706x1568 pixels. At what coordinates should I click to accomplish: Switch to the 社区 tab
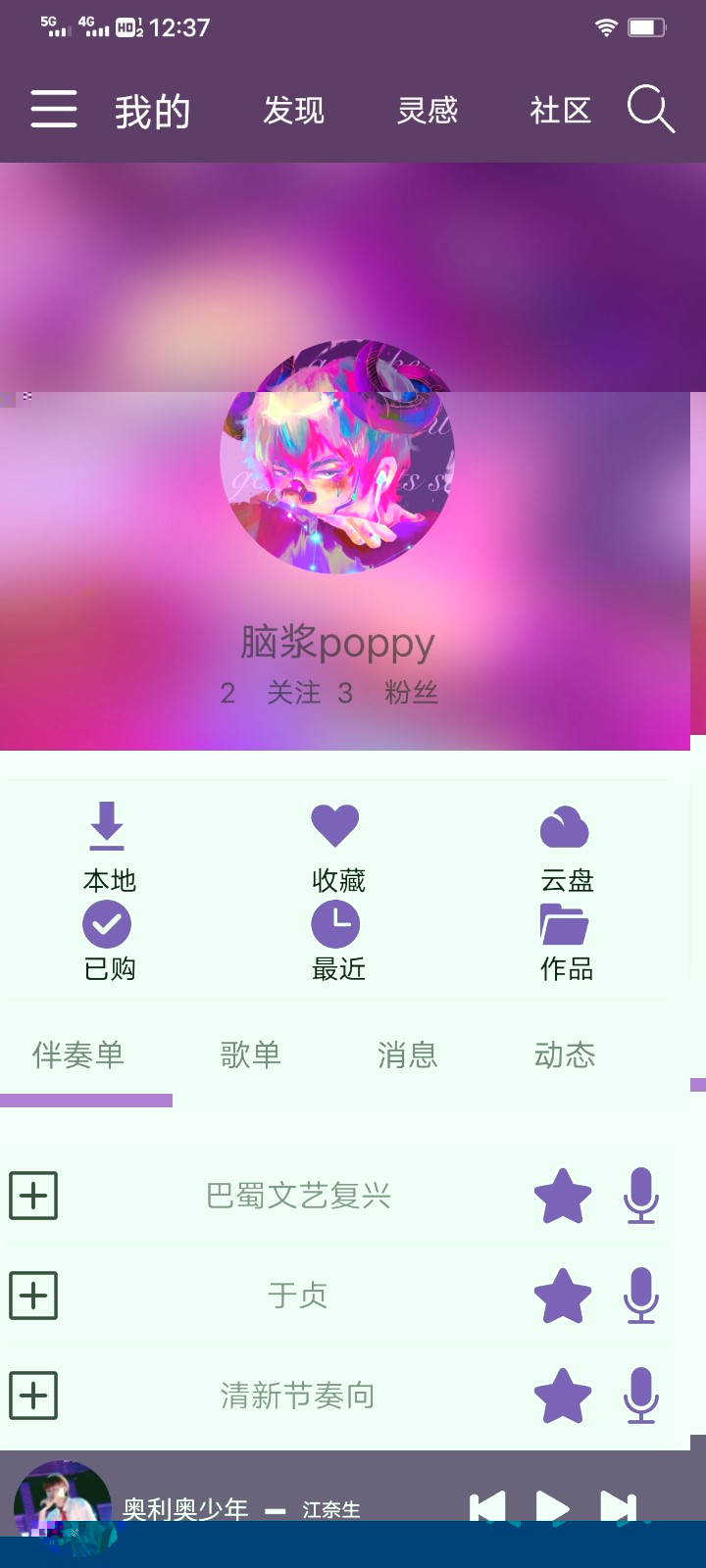click(x=560, y=111)
